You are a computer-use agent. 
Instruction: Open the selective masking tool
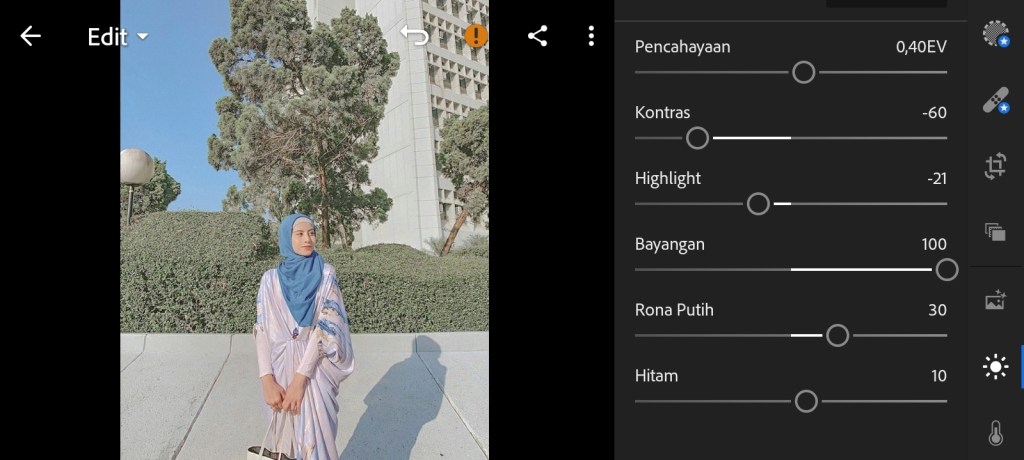click(x=995, y=35)
